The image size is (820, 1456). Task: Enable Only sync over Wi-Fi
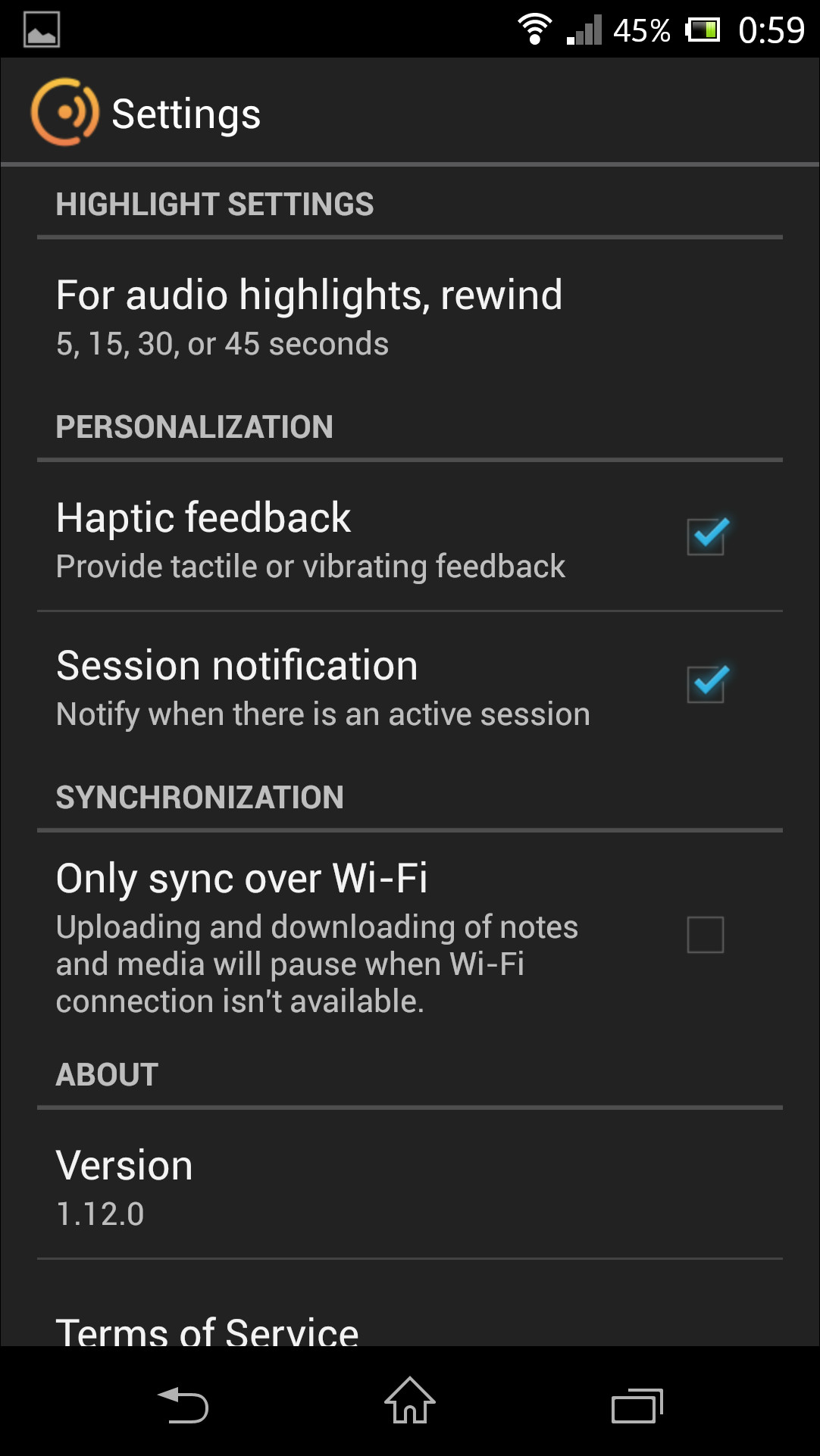point(706,936)
